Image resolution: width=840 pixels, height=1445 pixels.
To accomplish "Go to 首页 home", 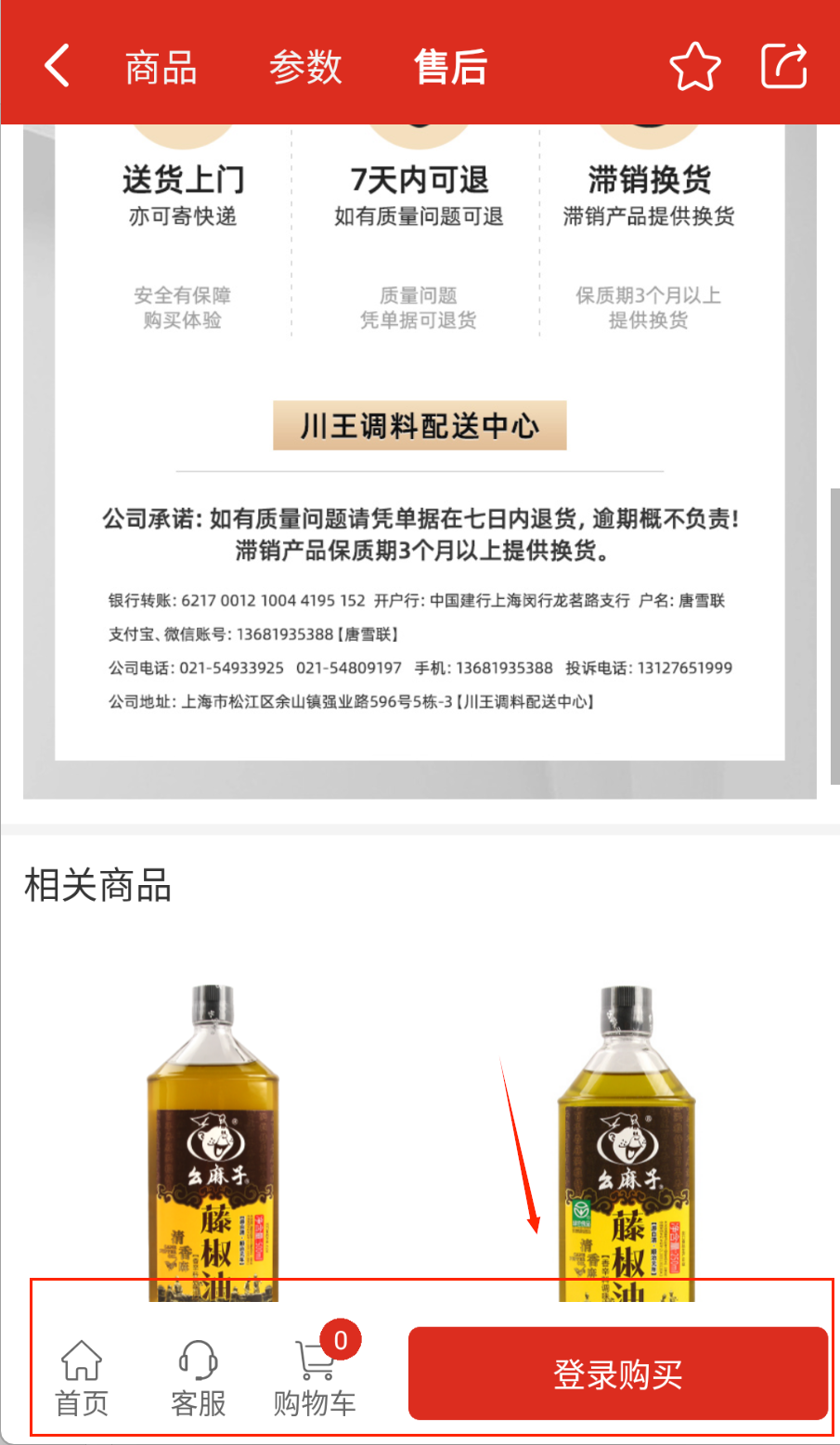I will (x=82, y=1378).
